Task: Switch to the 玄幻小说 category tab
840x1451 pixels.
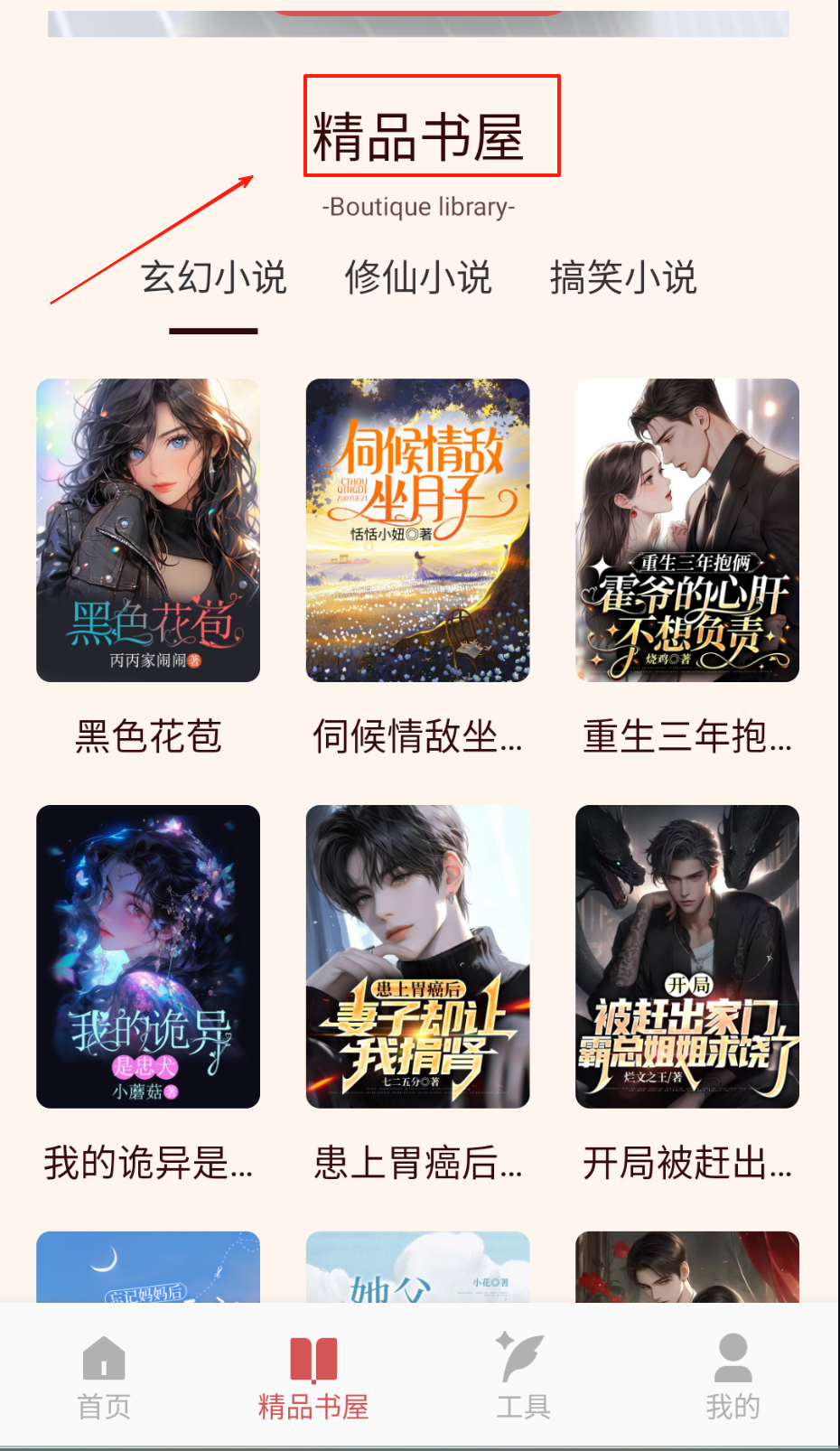Action: [214, 277]
